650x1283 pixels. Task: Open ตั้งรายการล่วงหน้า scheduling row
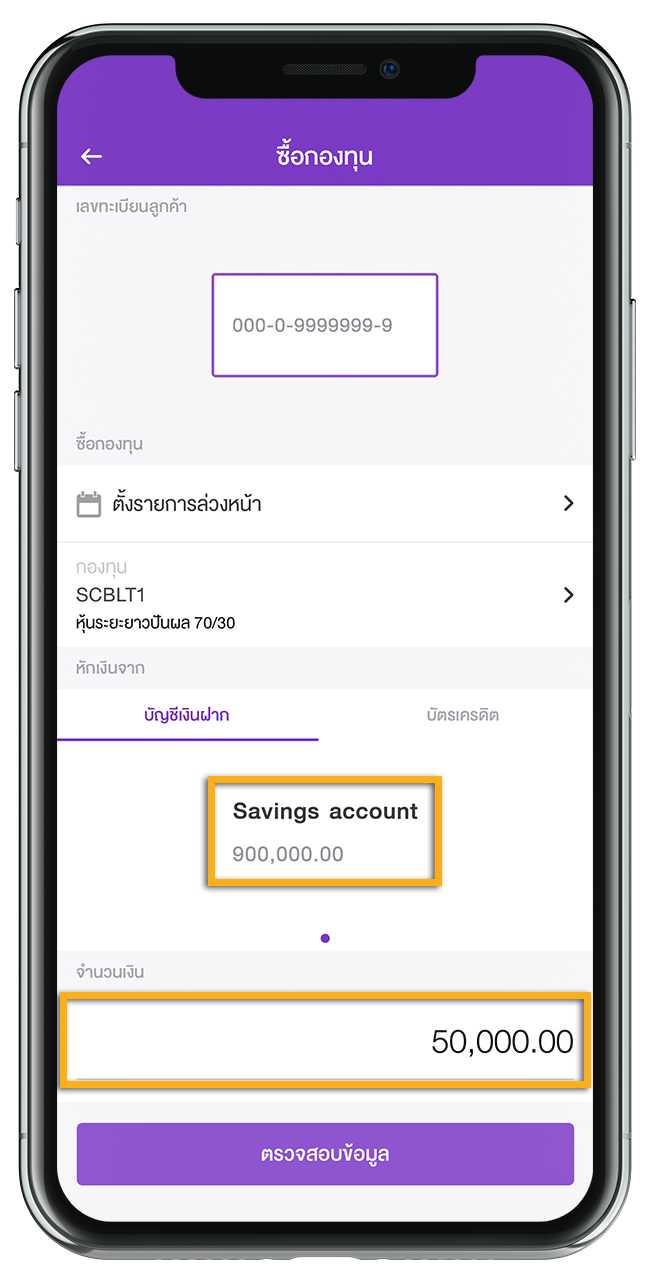tap(324, 504)
